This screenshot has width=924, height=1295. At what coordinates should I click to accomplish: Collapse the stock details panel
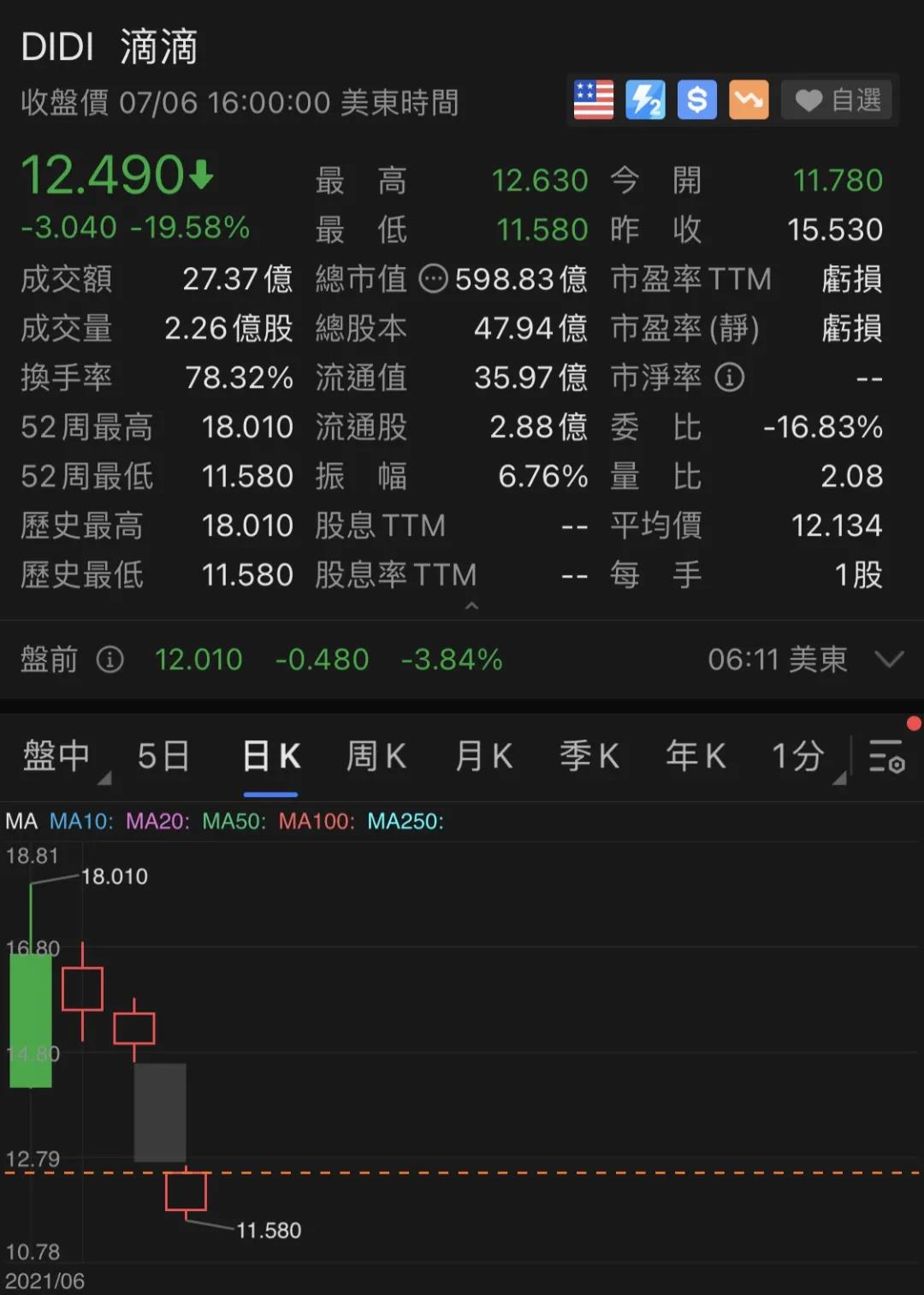(x=471, y=606)
